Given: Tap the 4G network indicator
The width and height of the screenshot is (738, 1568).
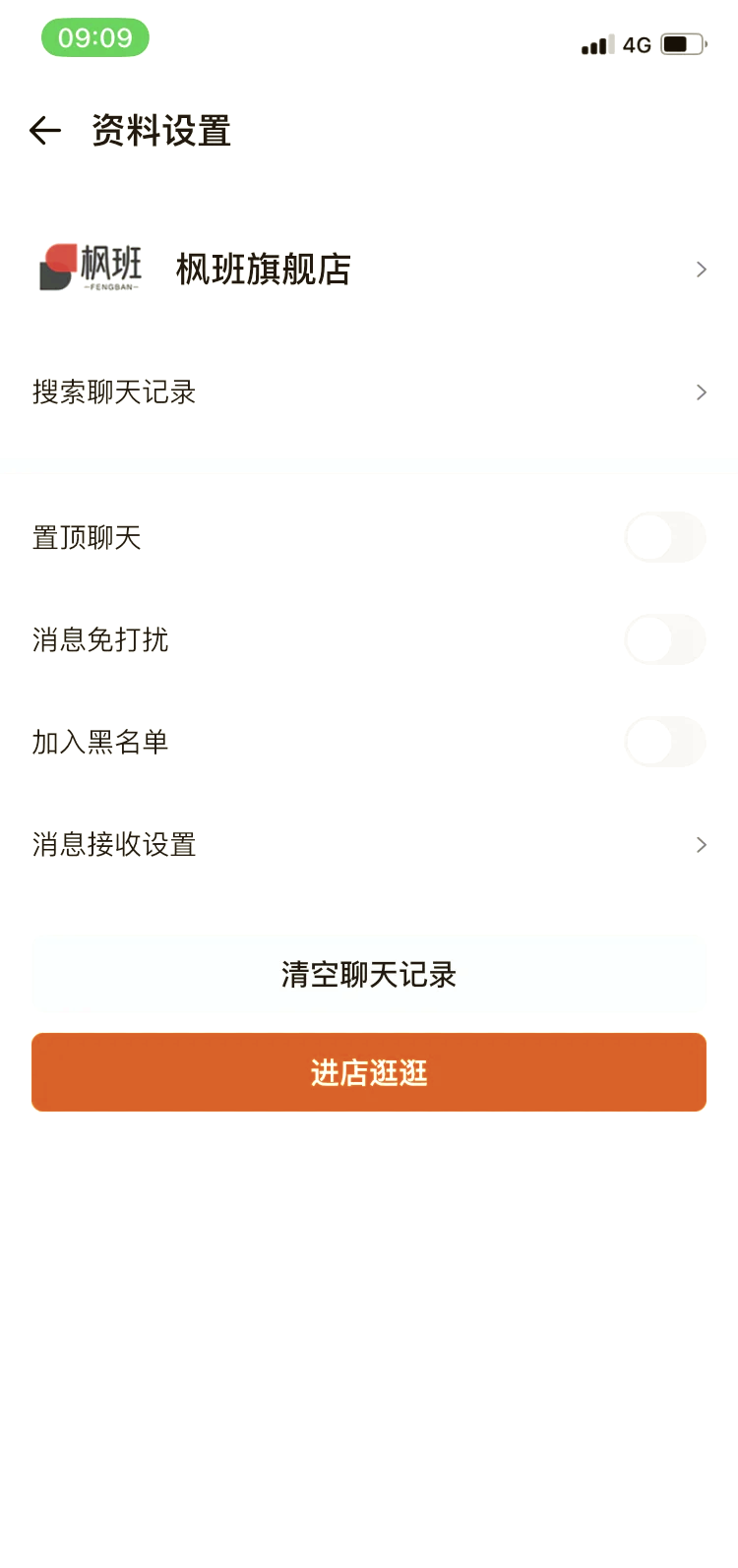Looking at the screenshot, I should pyautogui.click(x=639, y=44).
